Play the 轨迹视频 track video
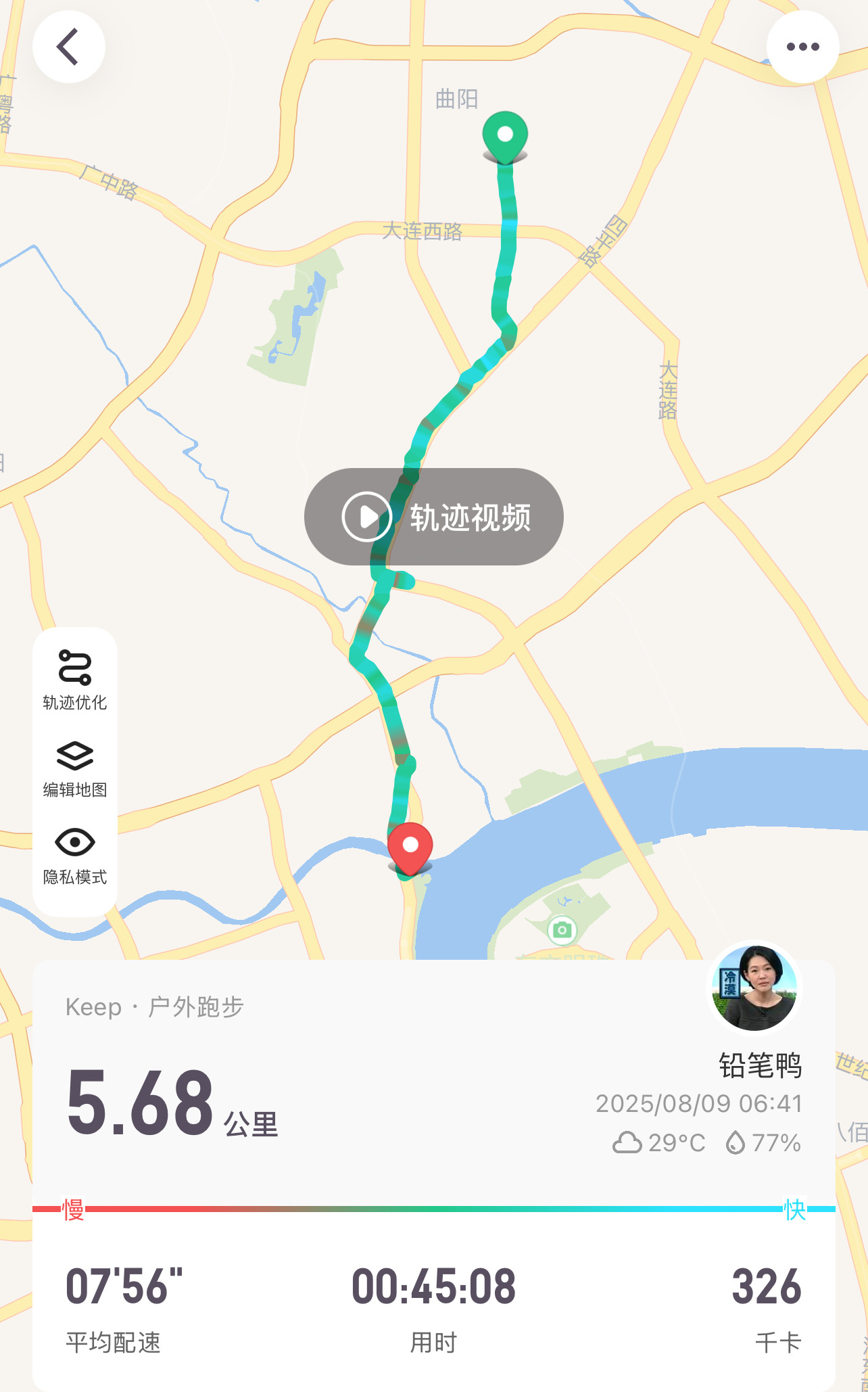This screenshot has width=868, height=1392. click(x=434, y=517)
